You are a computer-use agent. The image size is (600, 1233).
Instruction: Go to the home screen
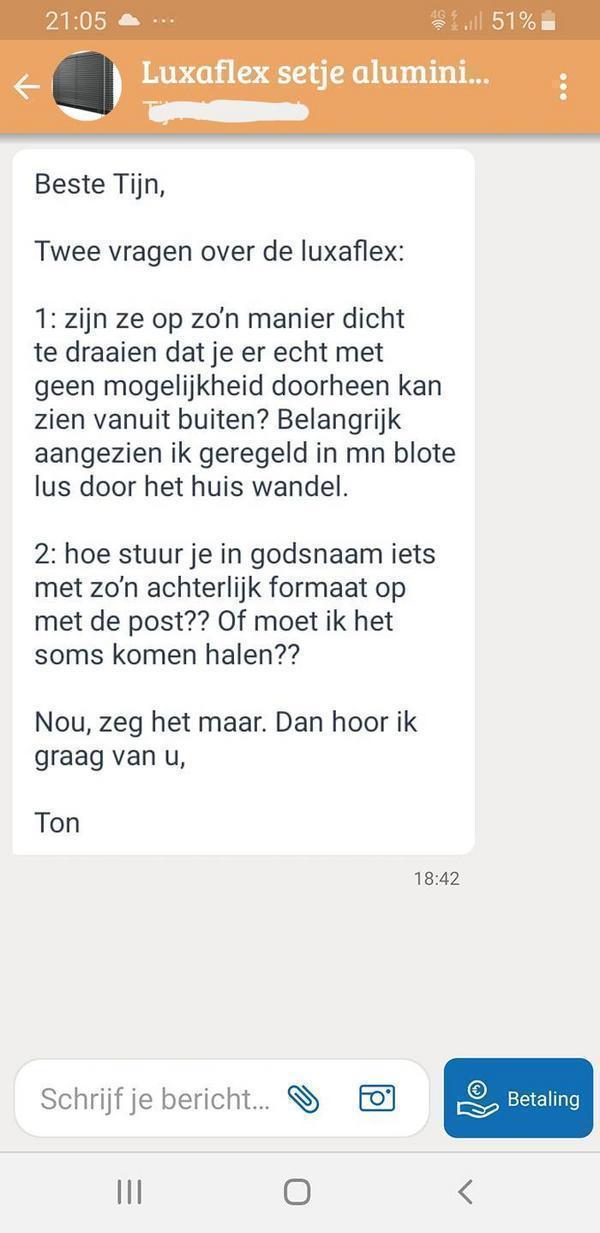pos(297,1191)
